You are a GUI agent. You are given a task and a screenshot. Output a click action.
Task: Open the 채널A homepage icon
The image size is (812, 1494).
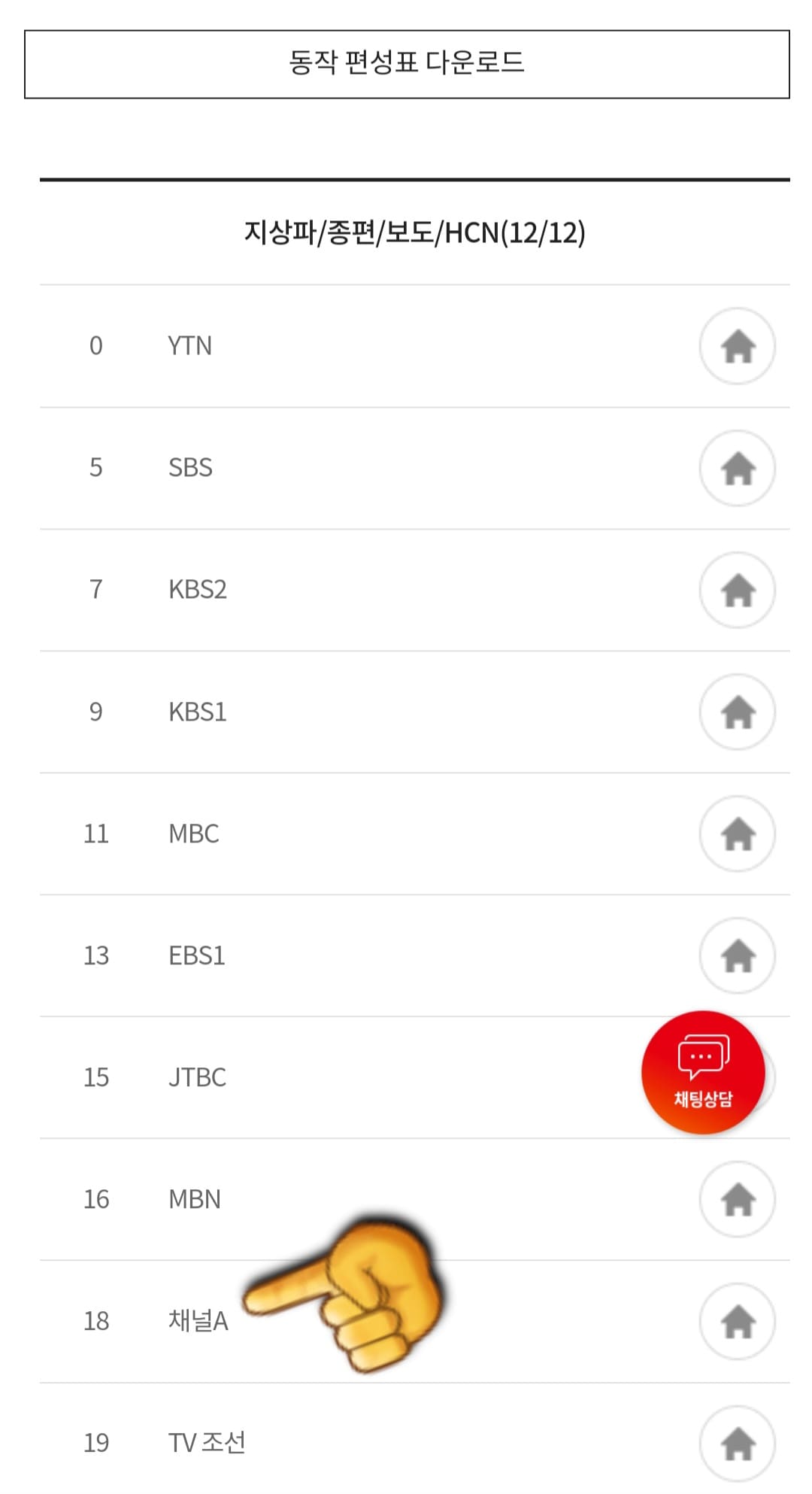point(738,1321)
